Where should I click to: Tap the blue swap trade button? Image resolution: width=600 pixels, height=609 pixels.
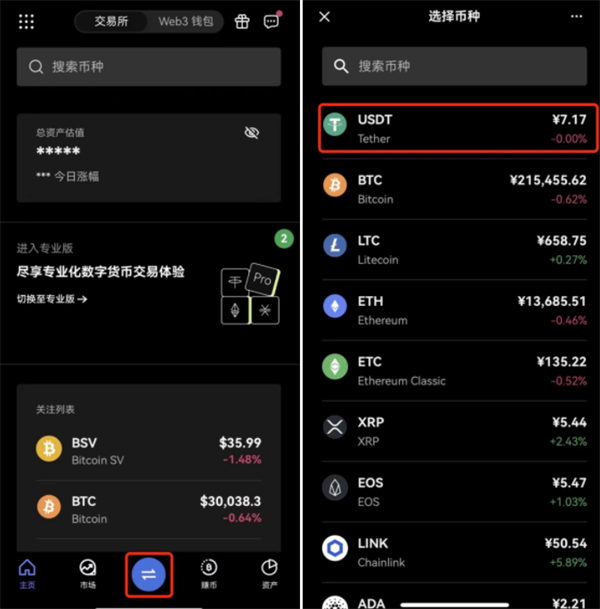148,574
